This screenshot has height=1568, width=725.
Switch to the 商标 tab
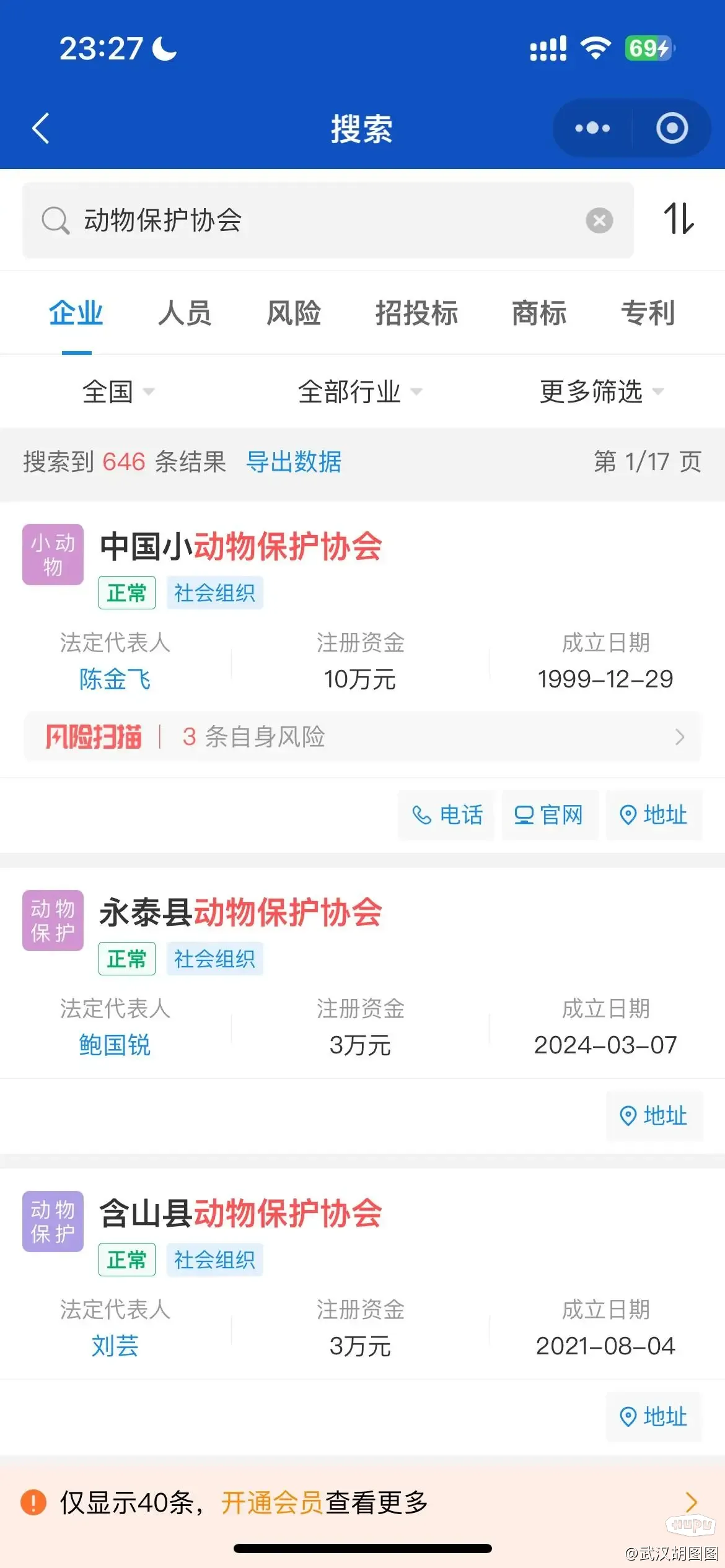[x=539, y=313]
